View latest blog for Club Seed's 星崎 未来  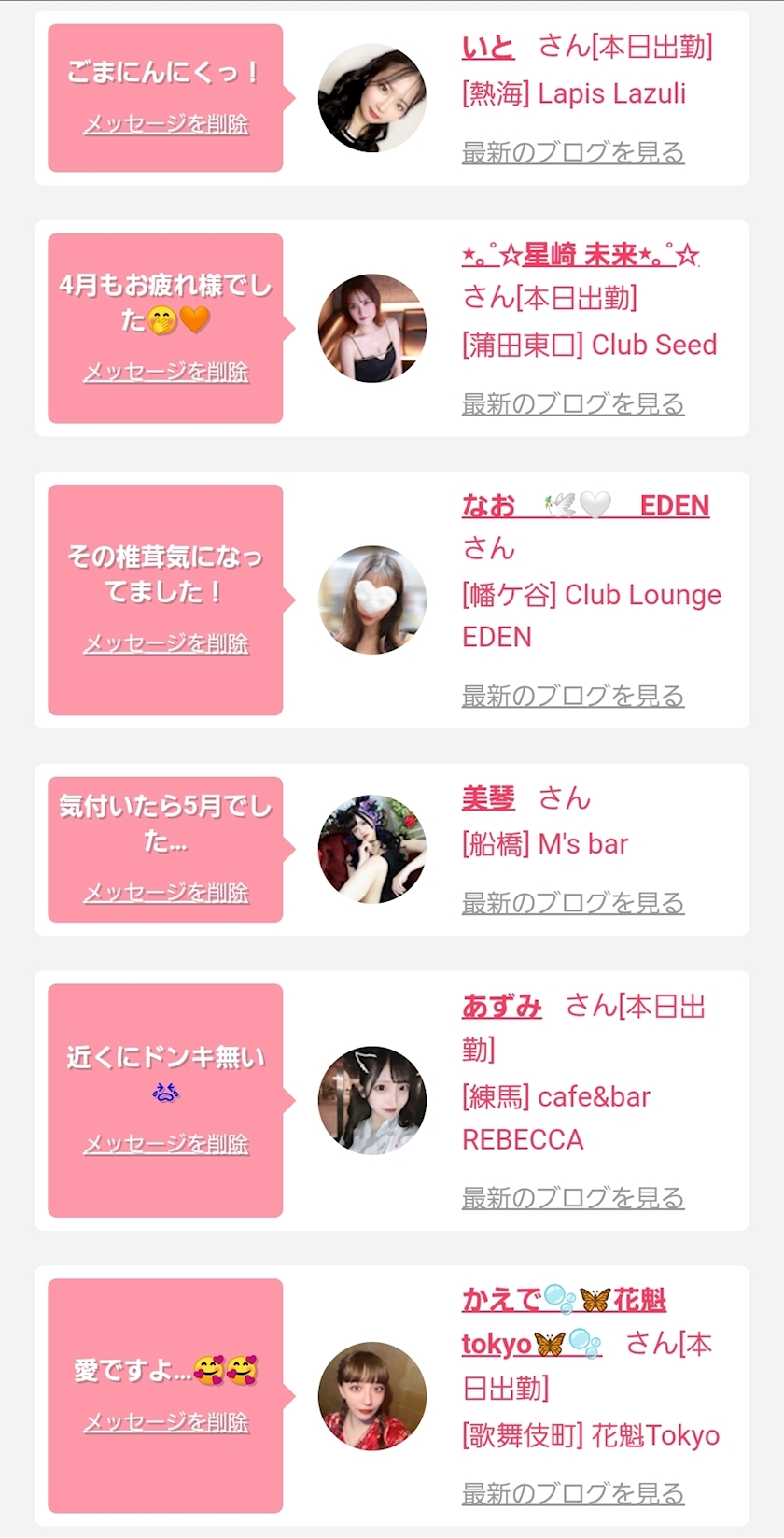coord(573,403)
